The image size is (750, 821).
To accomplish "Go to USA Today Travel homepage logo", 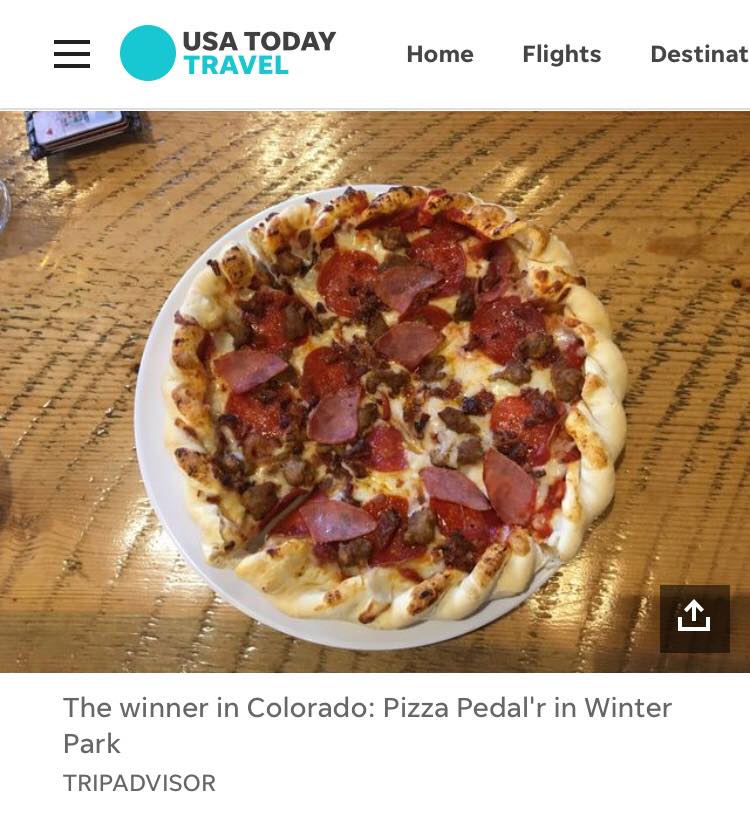I will [x=228, y=54].
